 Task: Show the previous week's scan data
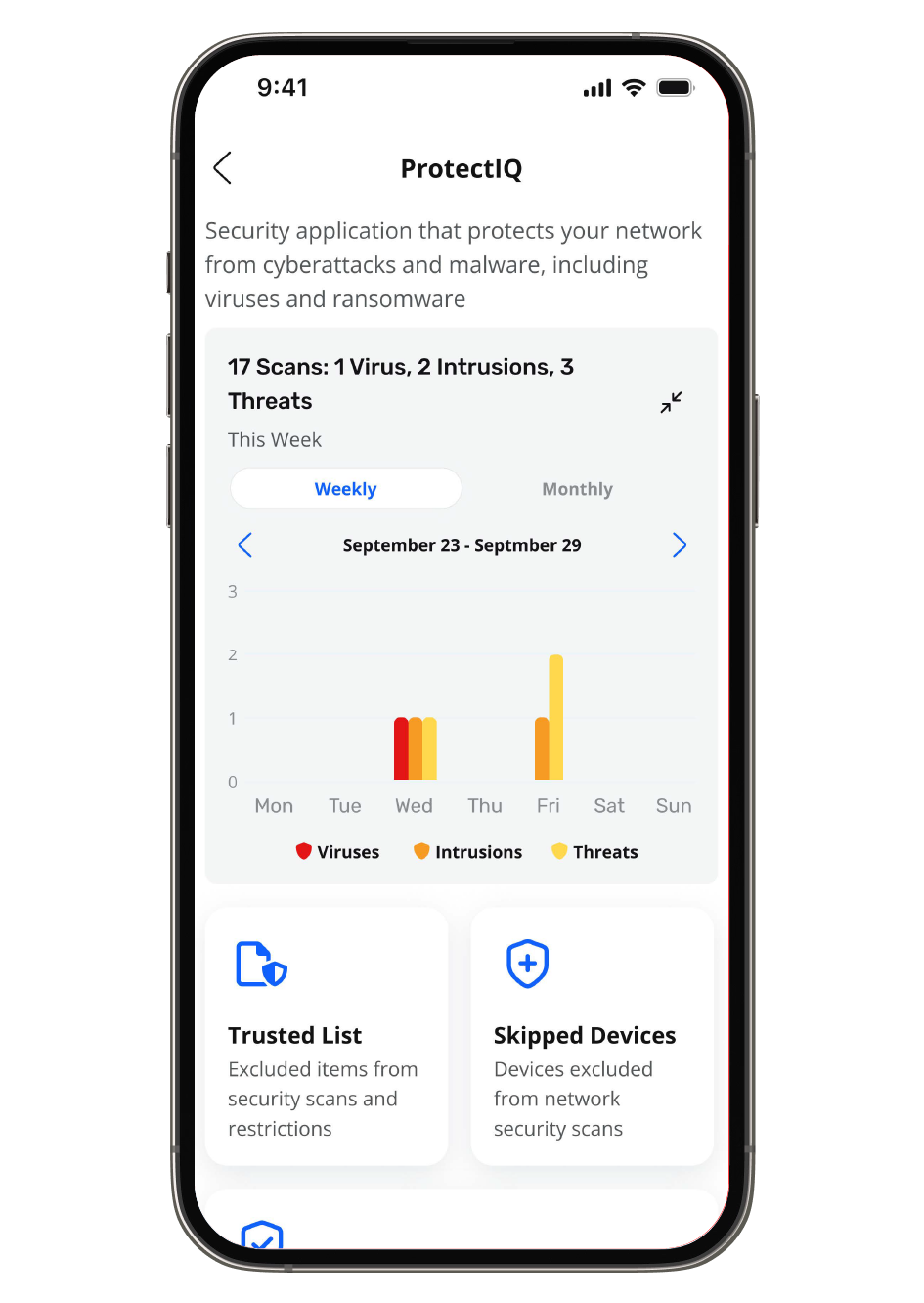tap(245, 545)
